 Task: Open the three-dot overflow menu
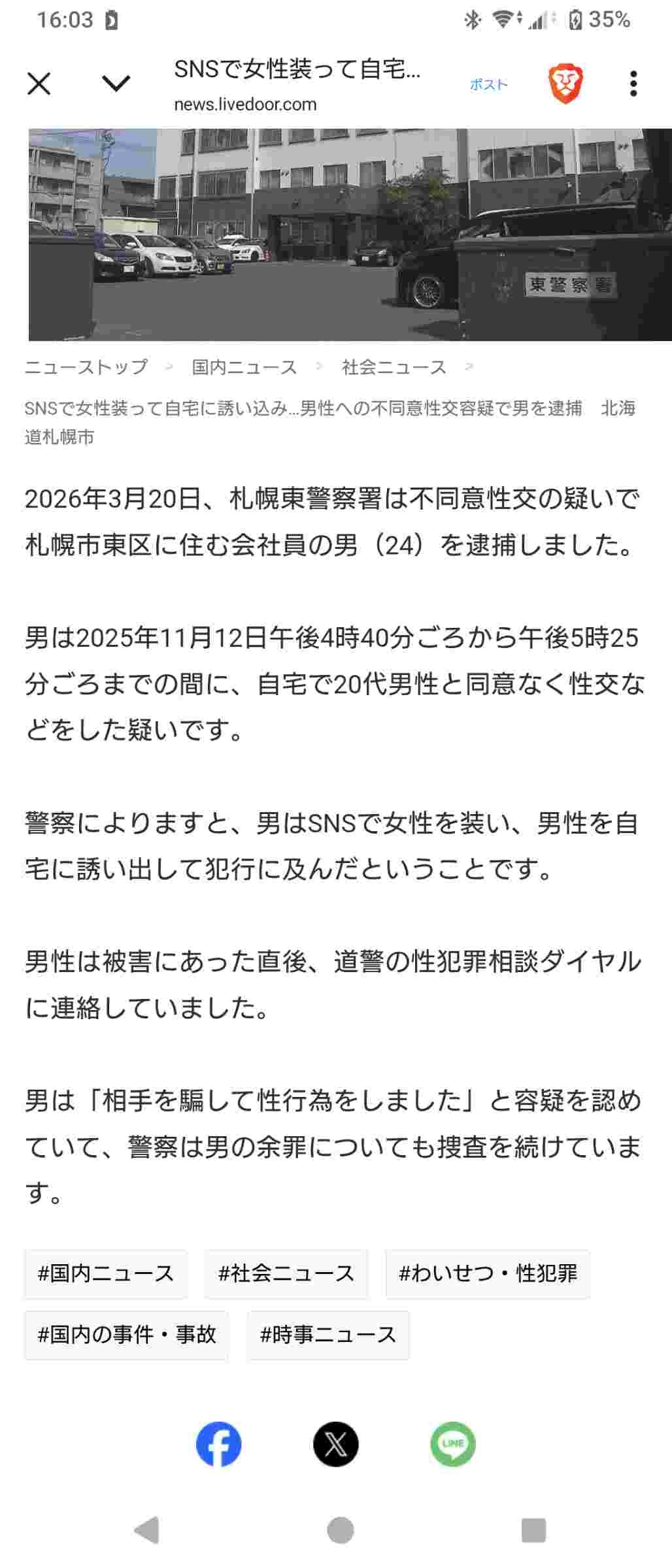(633, 84)
